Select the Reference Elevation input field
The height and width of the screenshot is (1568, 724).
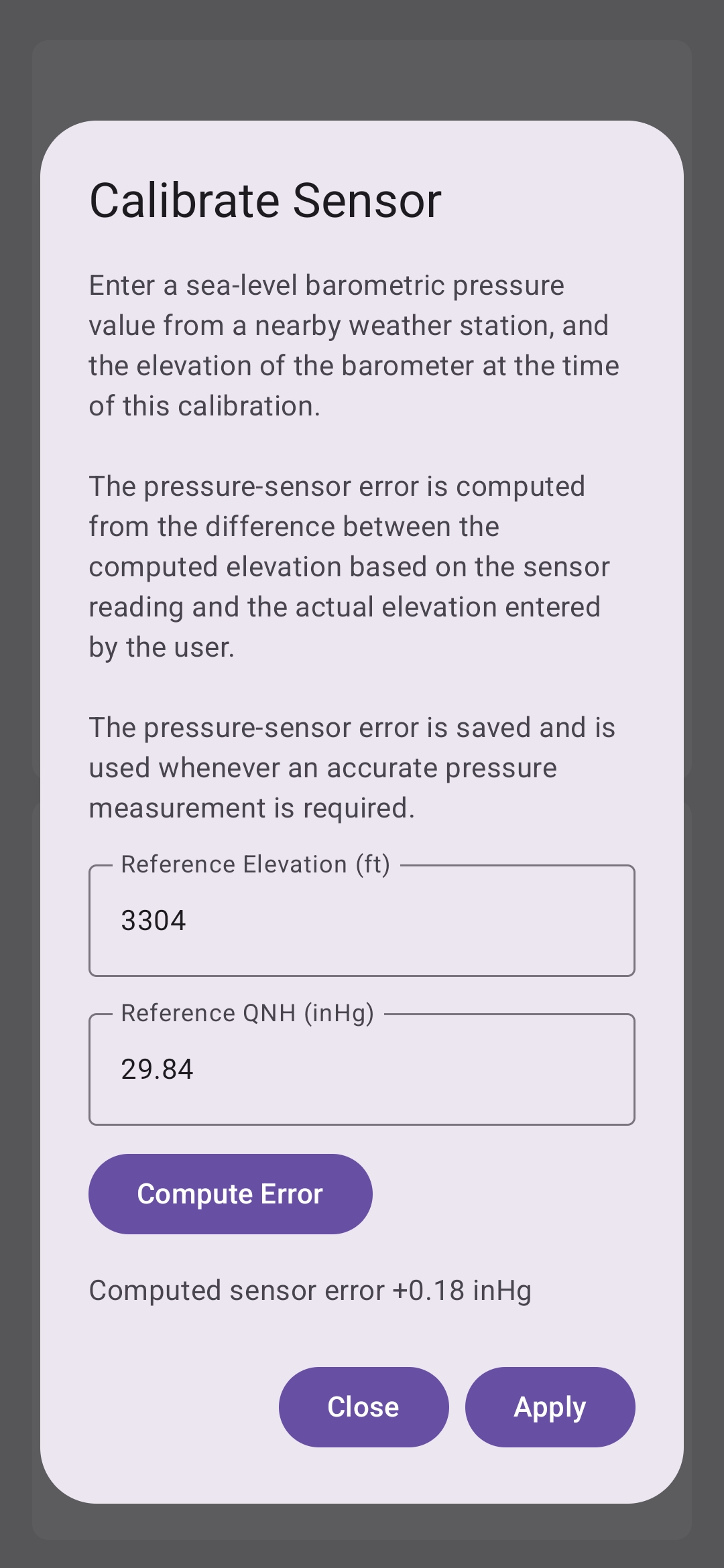(361, 920)
